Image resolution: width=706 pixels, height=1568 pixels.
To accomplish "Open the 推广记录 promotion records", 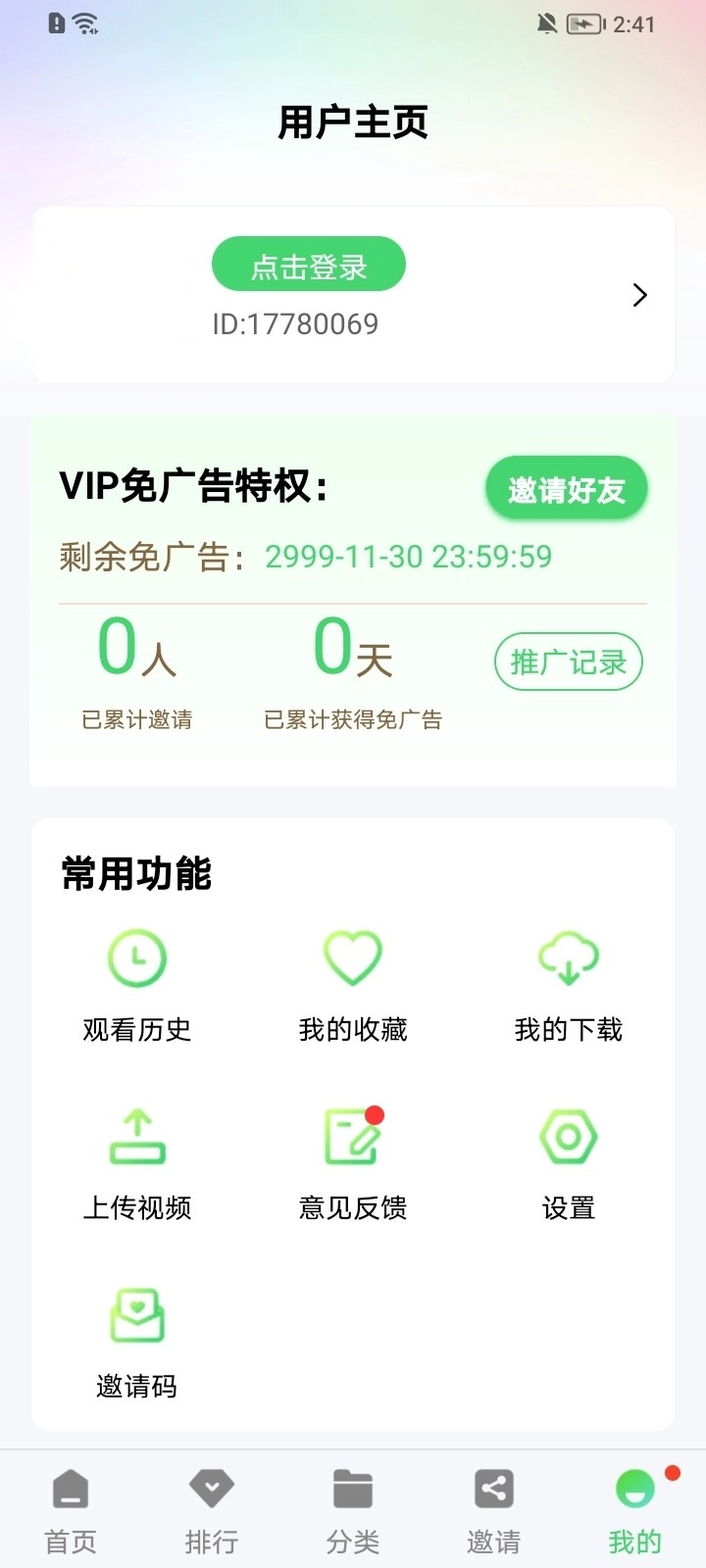I will tap(569, 662).
